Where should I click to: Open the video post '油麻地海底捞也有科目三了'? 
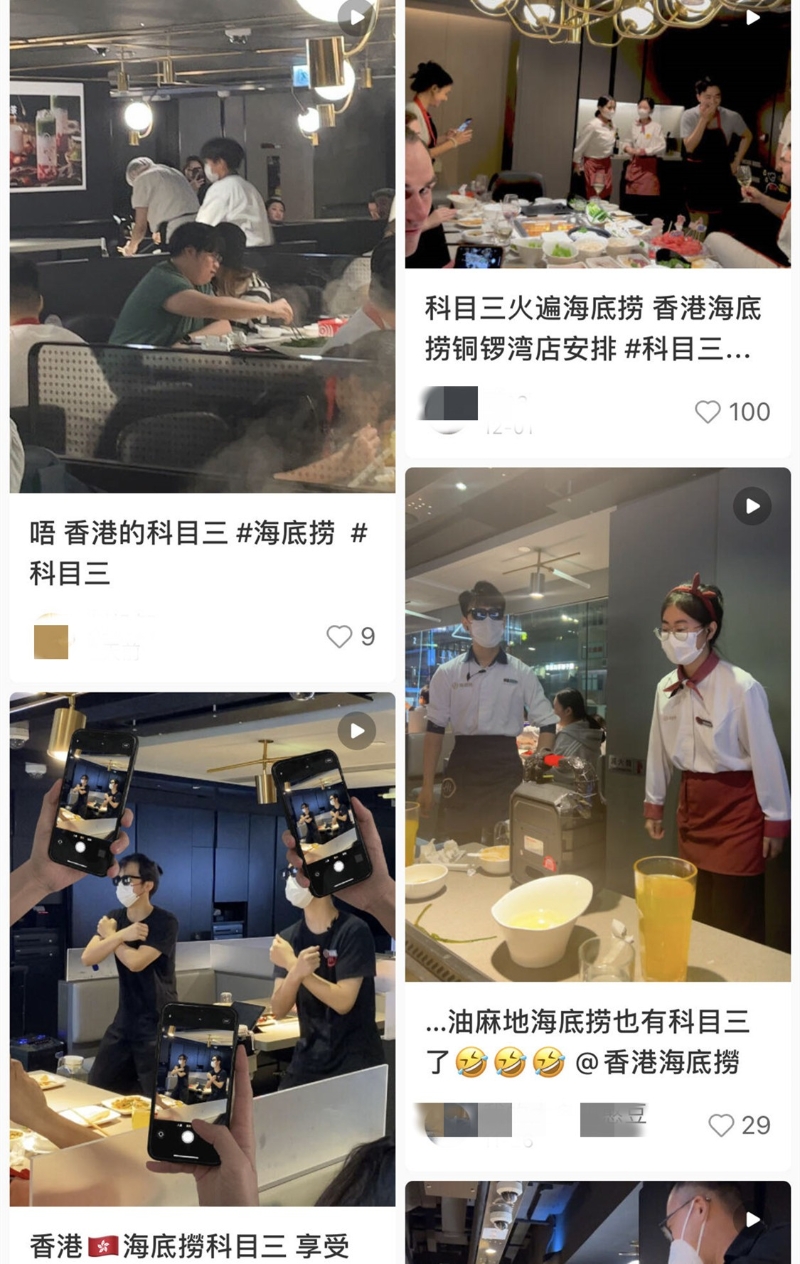(x=597, y=725)
